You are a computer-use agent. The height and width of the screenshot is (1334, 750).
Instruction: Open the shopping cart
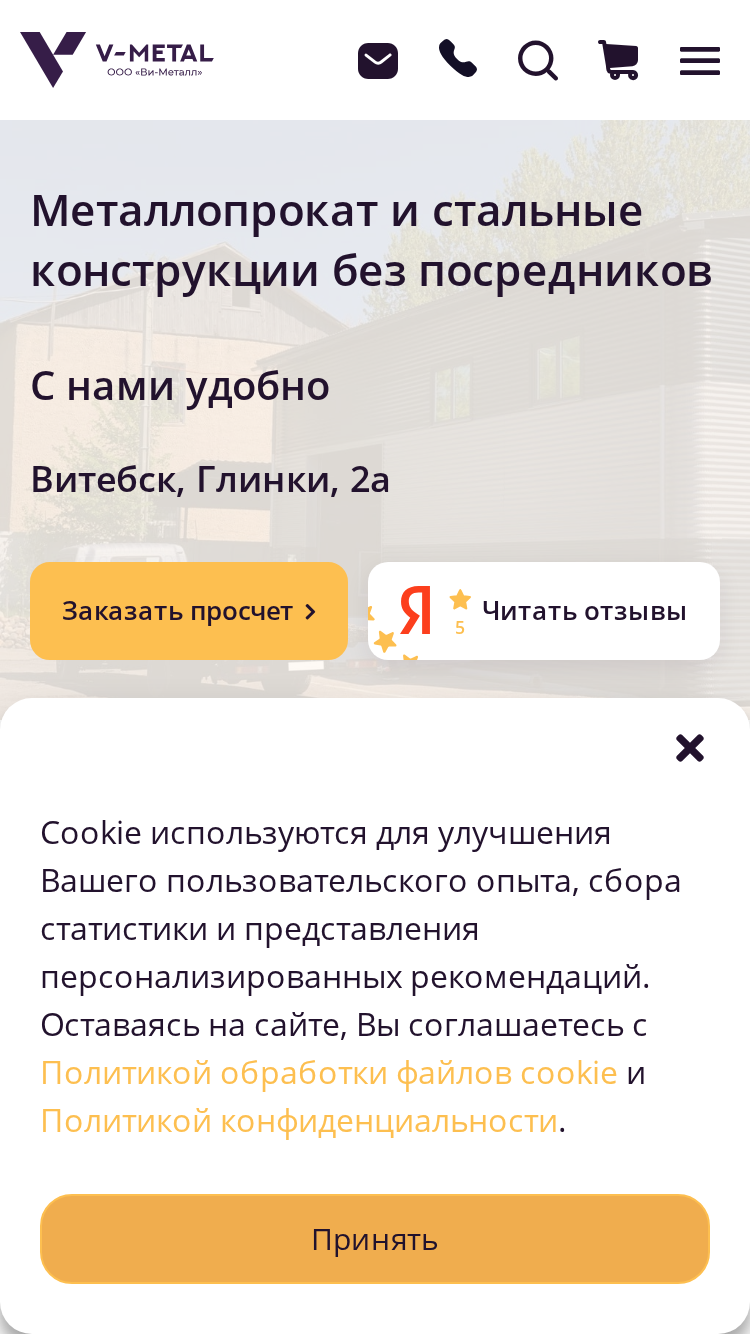619,60
